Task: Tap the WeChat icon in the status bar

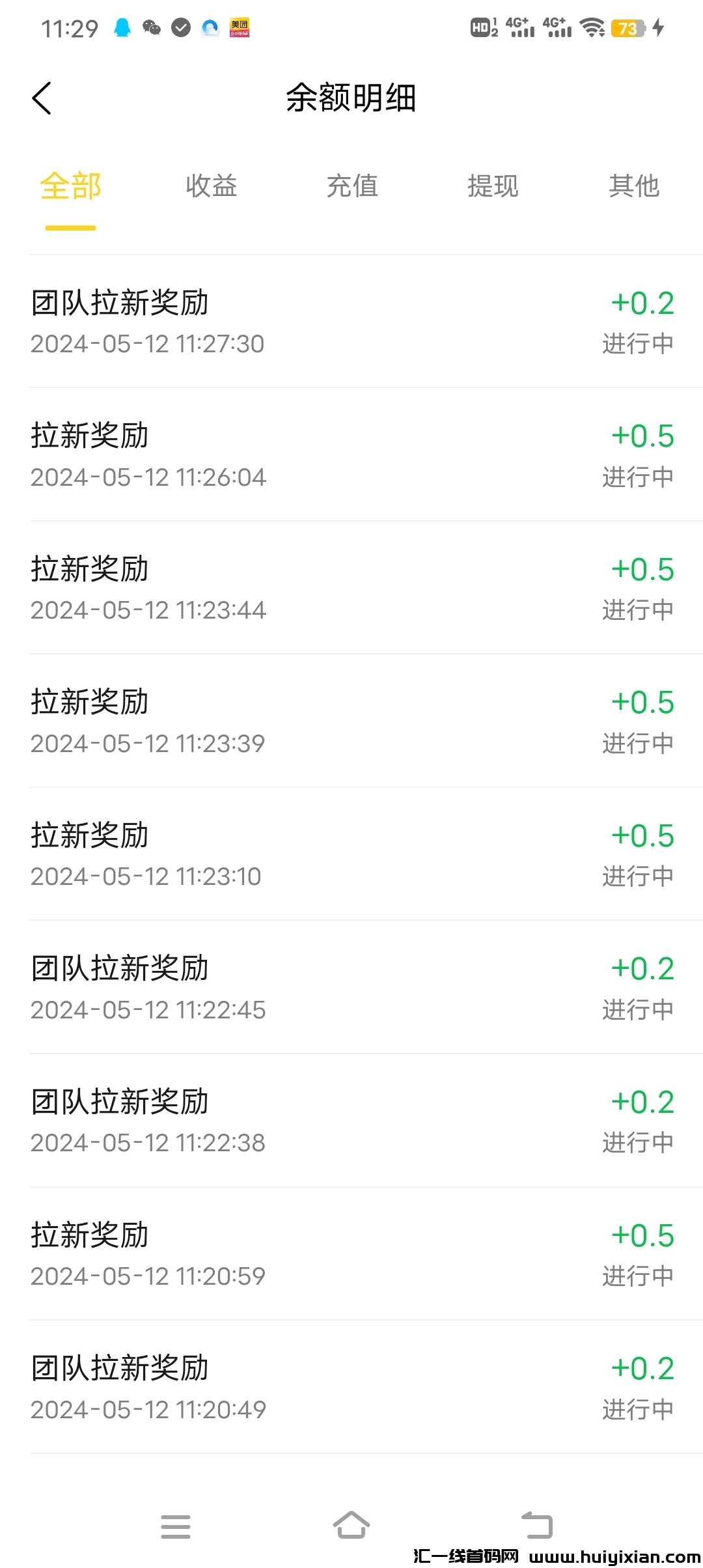Action: click(x=151, y=27)
